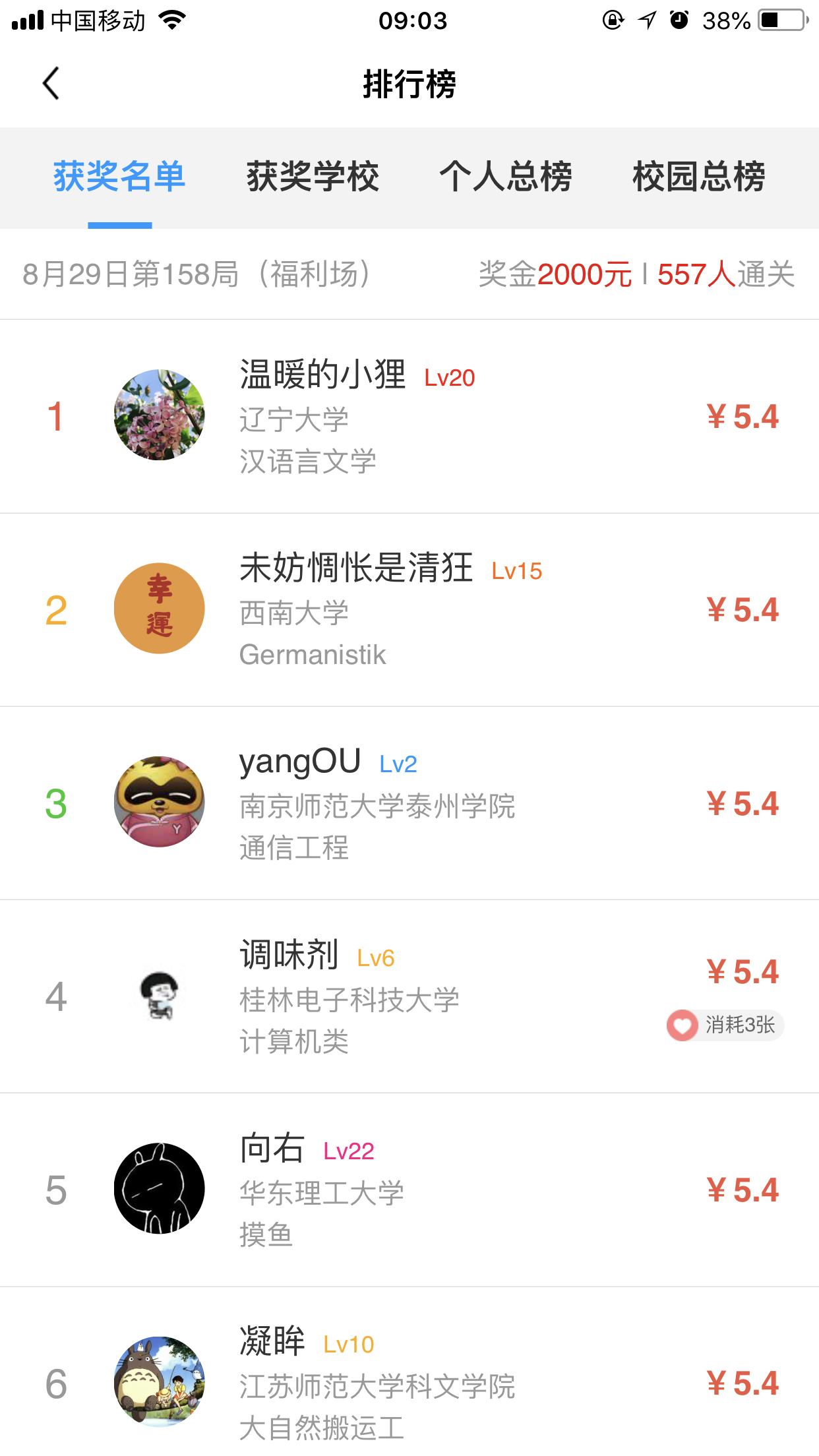Open 温暖的小狸's winner entry
This screenshot has width=819, height=1456.
409,416
